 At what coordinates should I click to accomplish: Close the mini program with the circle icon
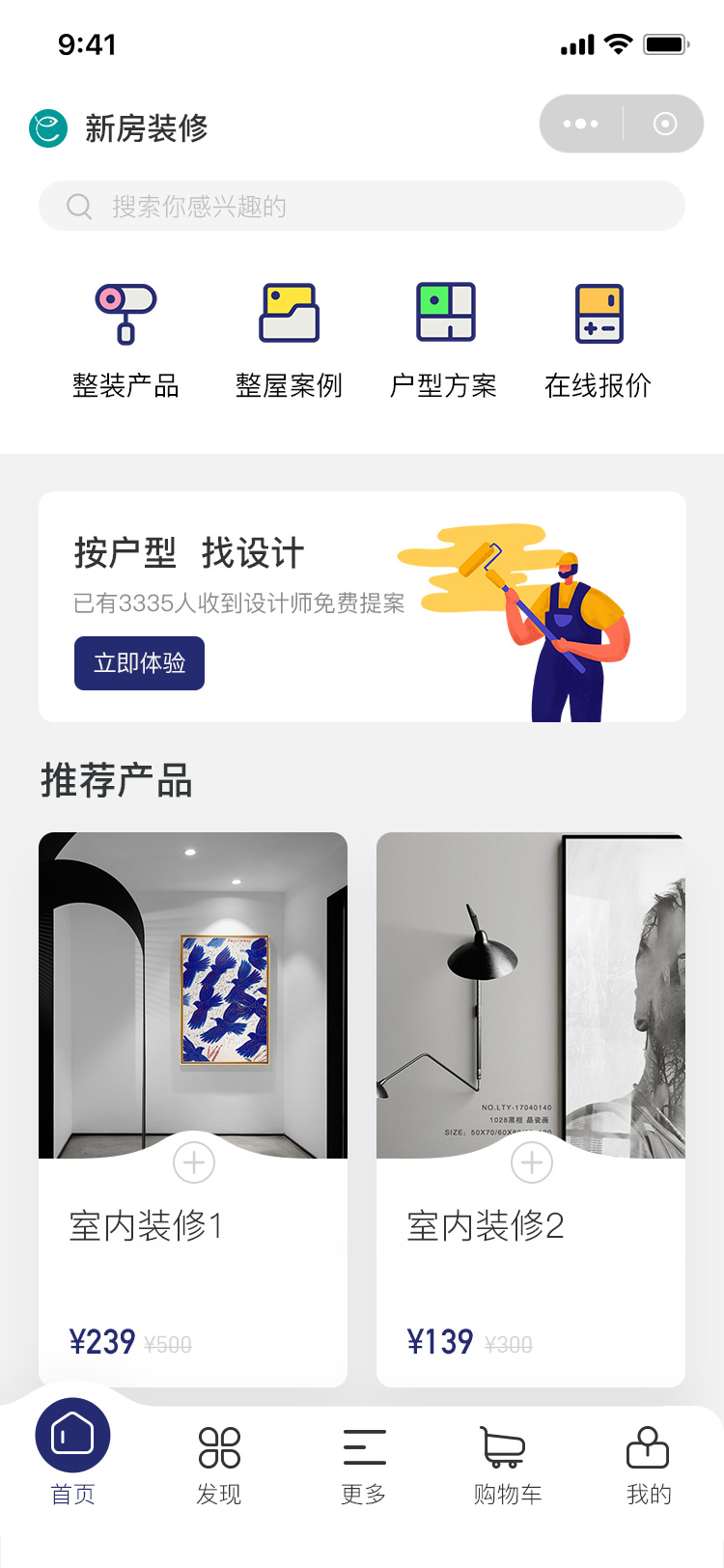point(665,124)
